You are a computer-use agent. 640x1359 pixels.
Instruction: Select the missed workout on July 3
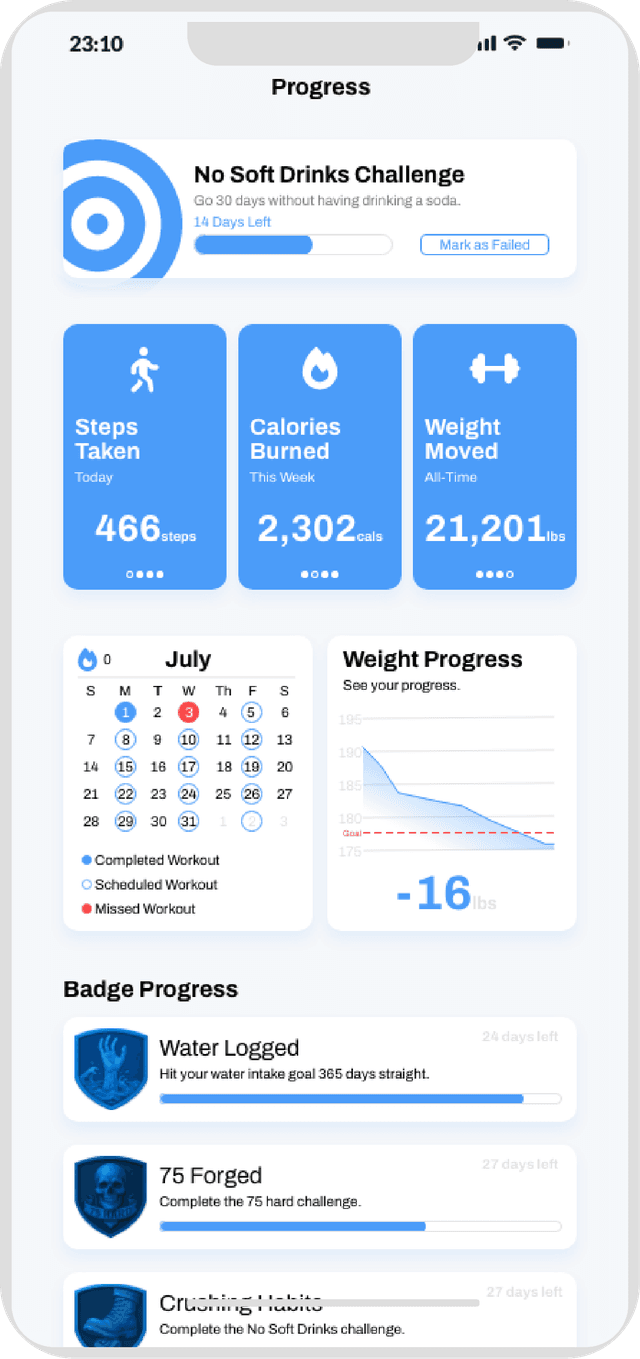[x=188, y=713]
